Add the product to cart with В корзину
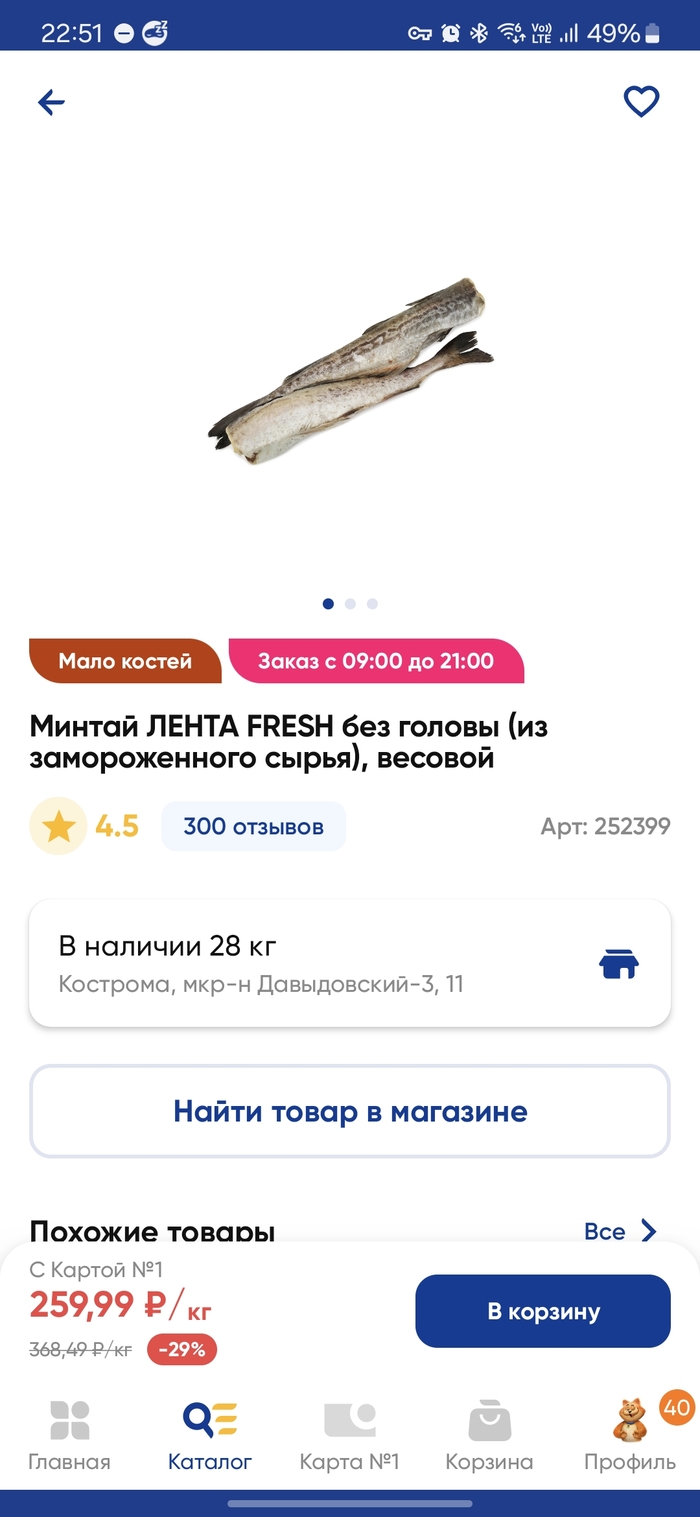This screenshot has height=1517, width=700. click(x=542, y=1311)
